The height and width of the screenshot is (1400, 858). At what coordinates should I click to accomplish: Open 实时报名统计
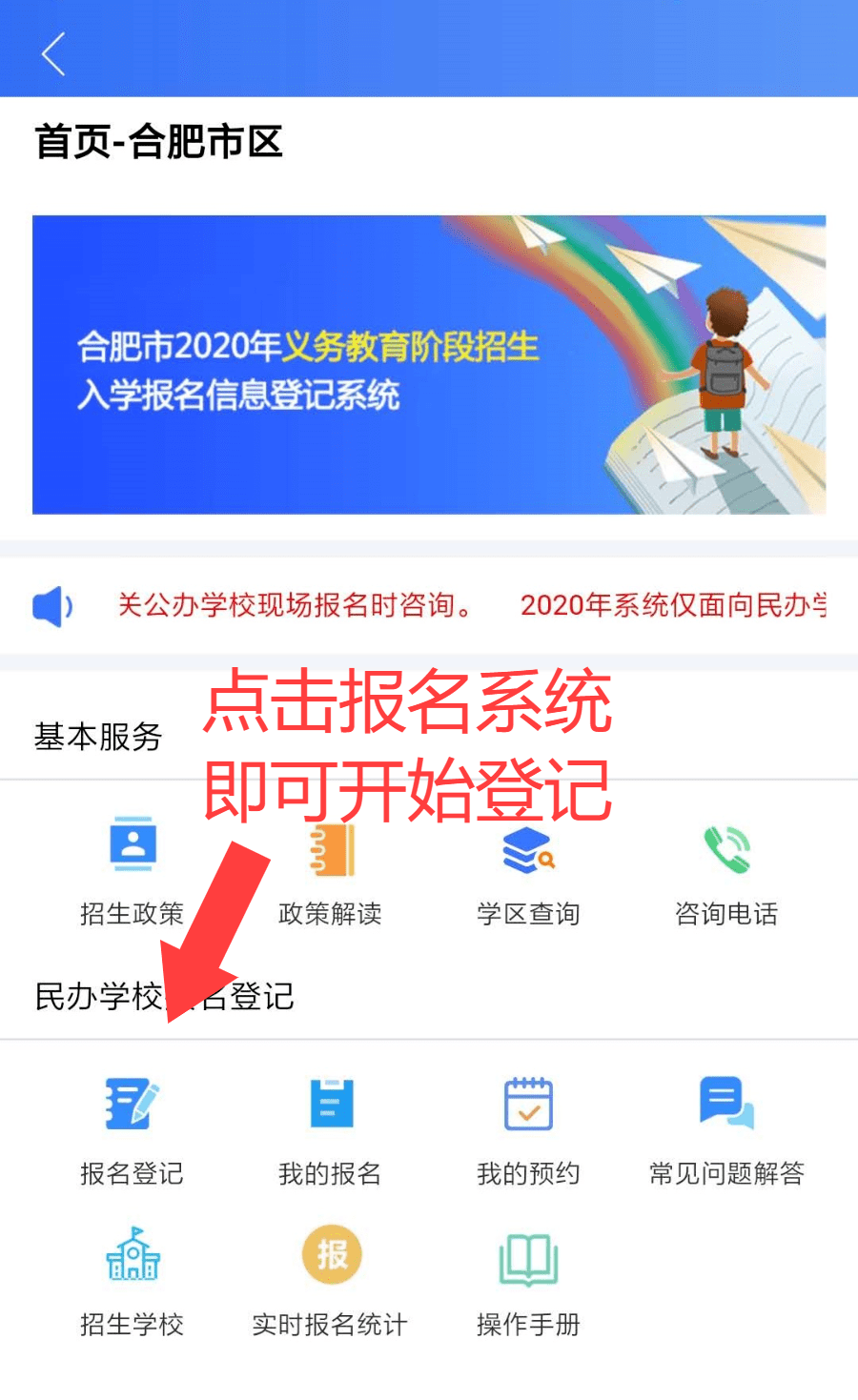coord(330,1281)
